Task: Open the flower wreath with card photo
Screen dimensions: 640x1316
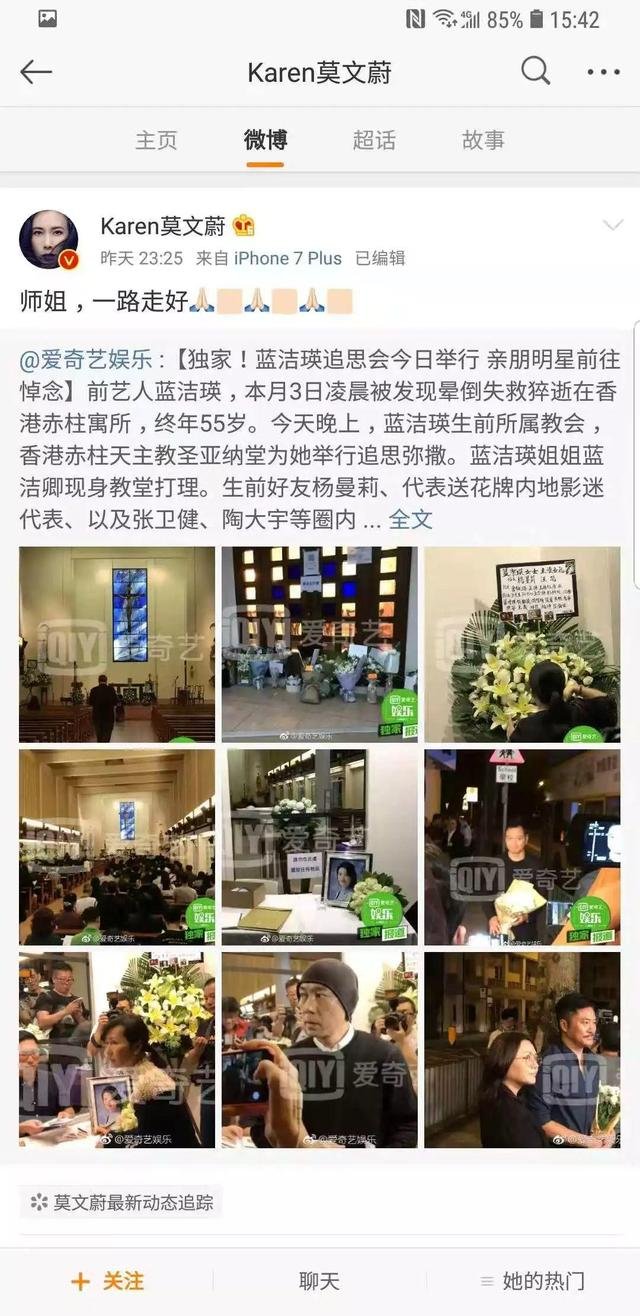Action: point(521,644)
